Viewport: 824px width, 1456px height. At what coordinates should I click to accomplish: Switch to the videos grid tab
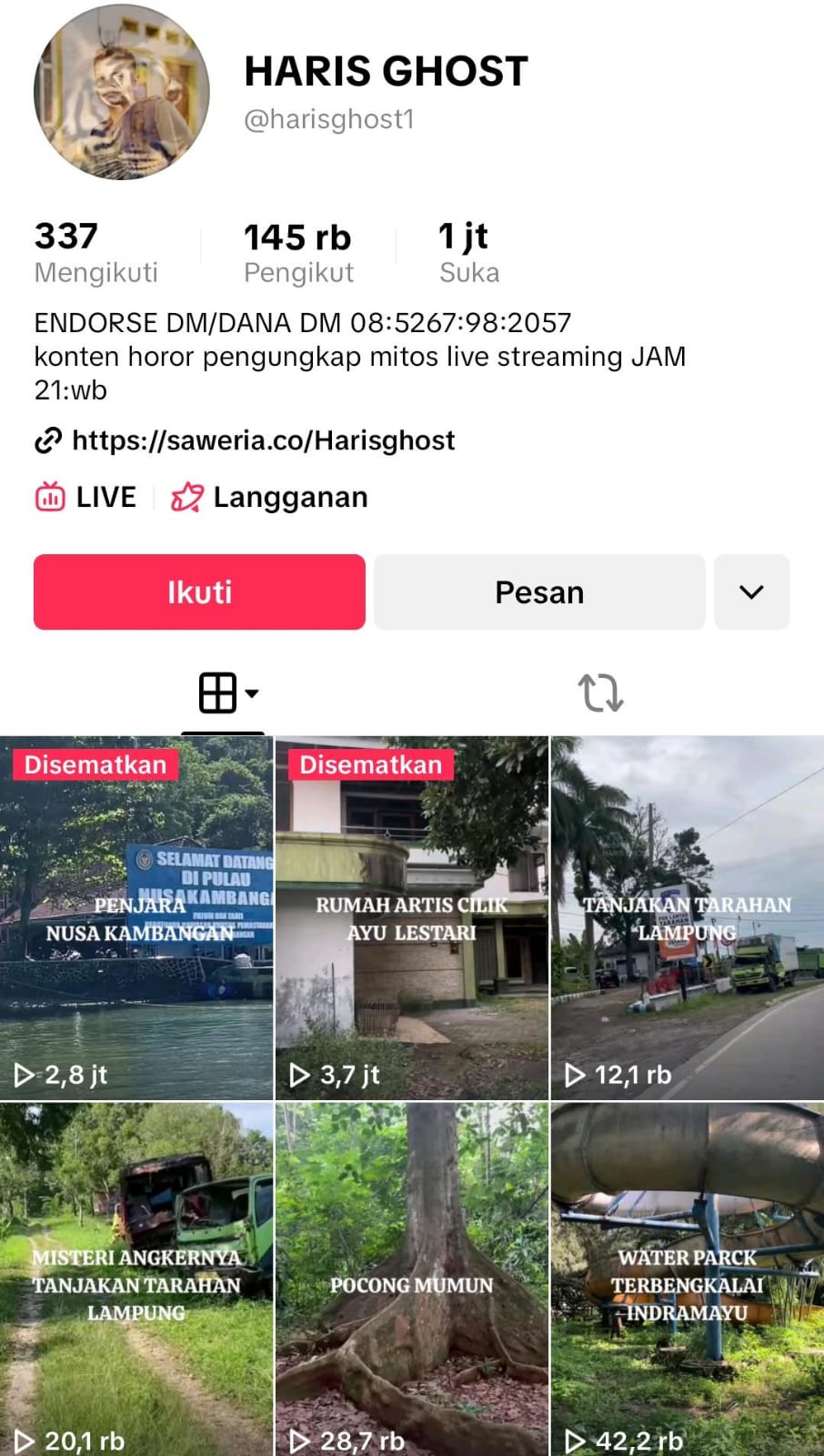click(223, 693)
